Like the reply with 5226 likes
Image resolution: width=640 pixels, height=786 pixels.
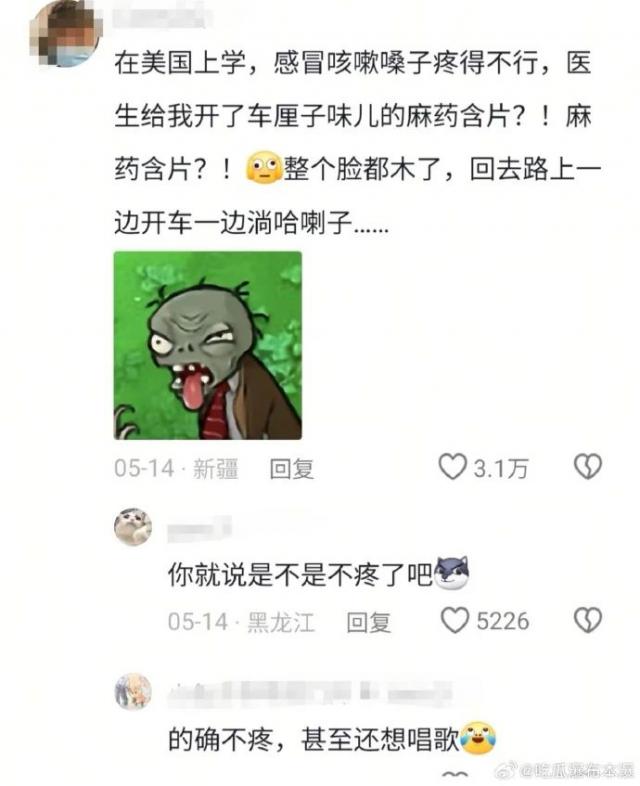455,621
